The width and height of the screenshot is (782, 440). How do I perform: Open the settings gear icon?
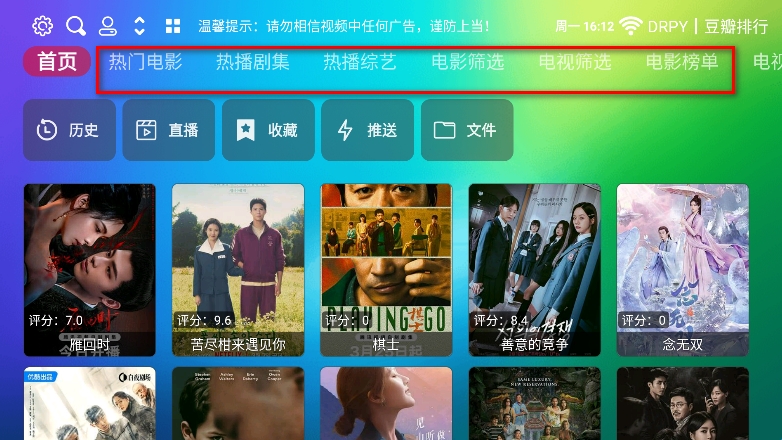[x=42, y=26]
